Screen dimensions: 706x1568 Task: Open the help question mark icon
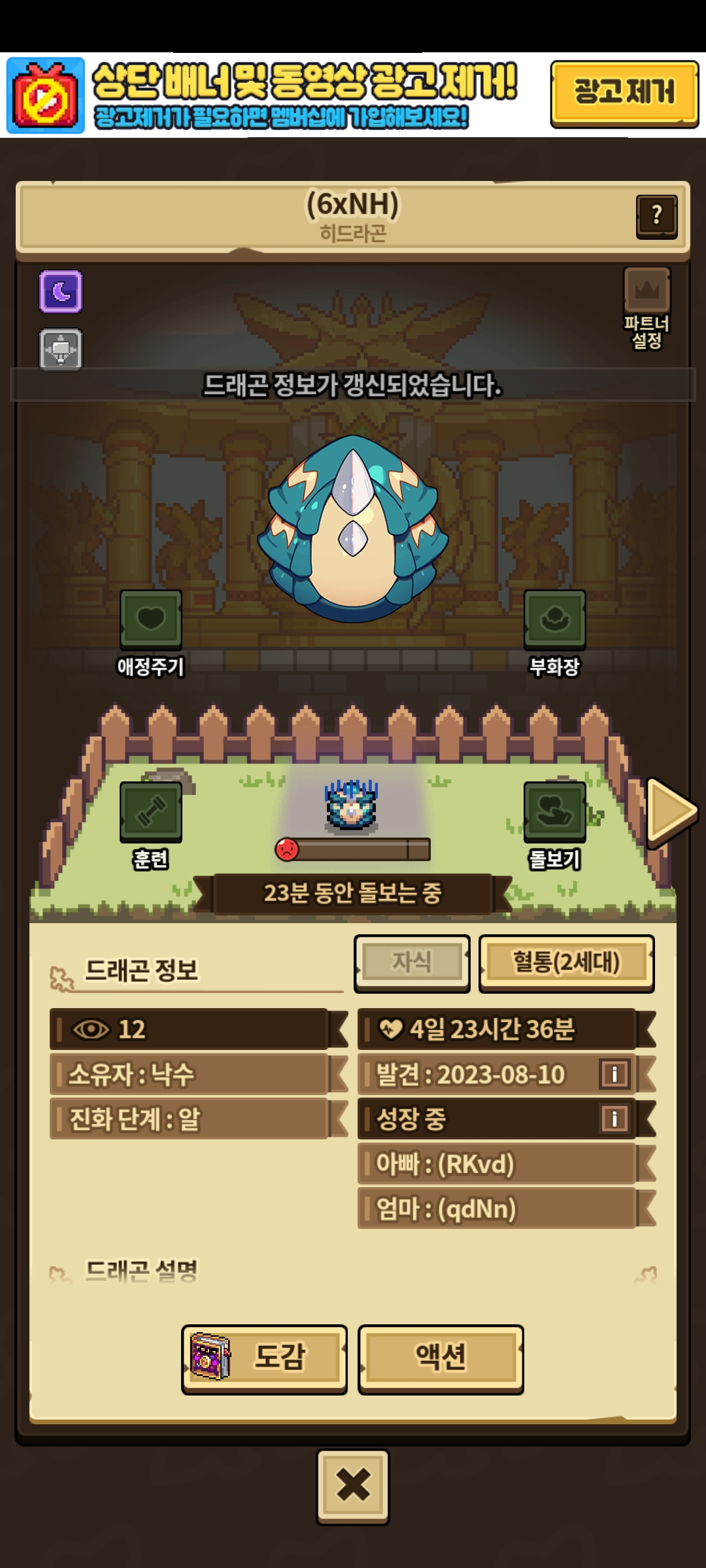(656, 216)
